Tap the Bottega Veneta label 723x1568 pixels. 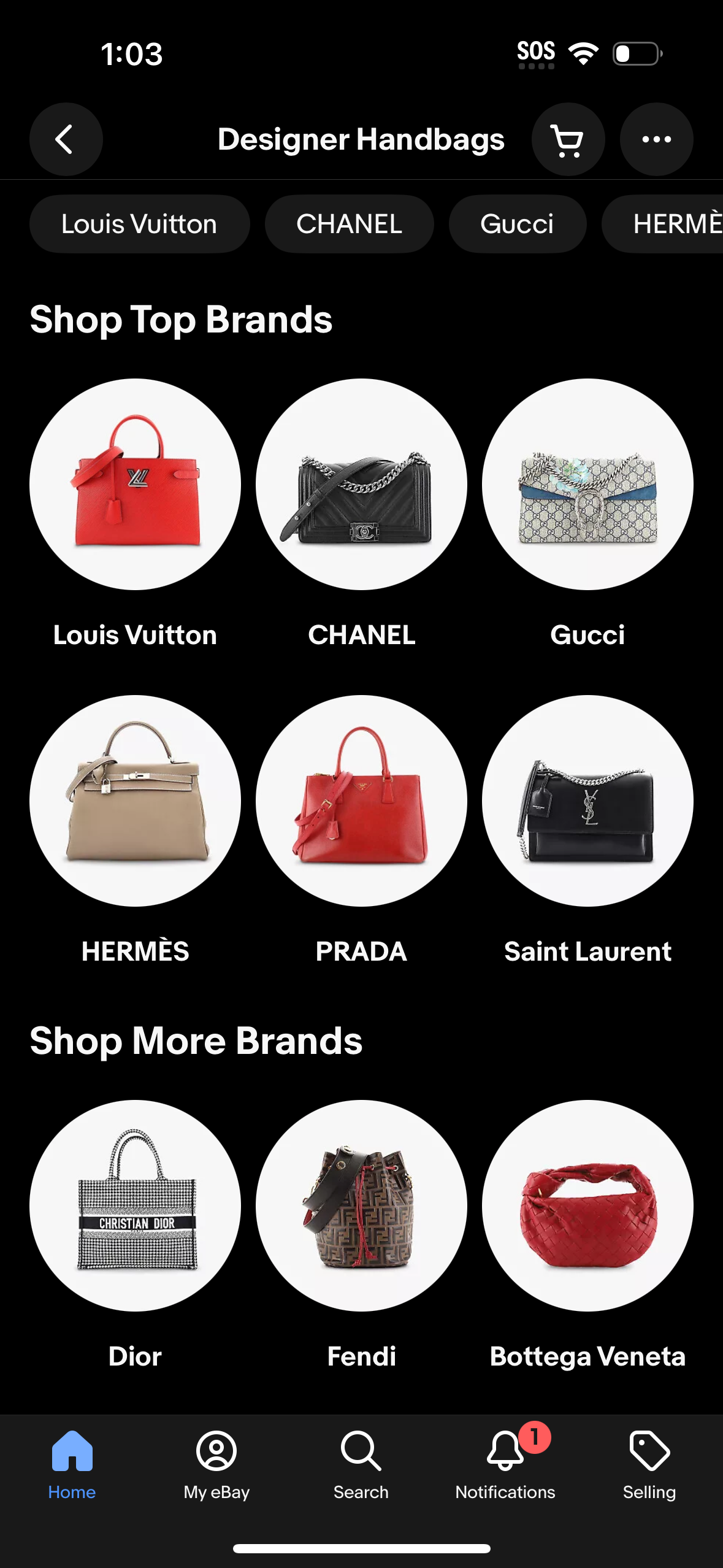tap(587, 1356)
